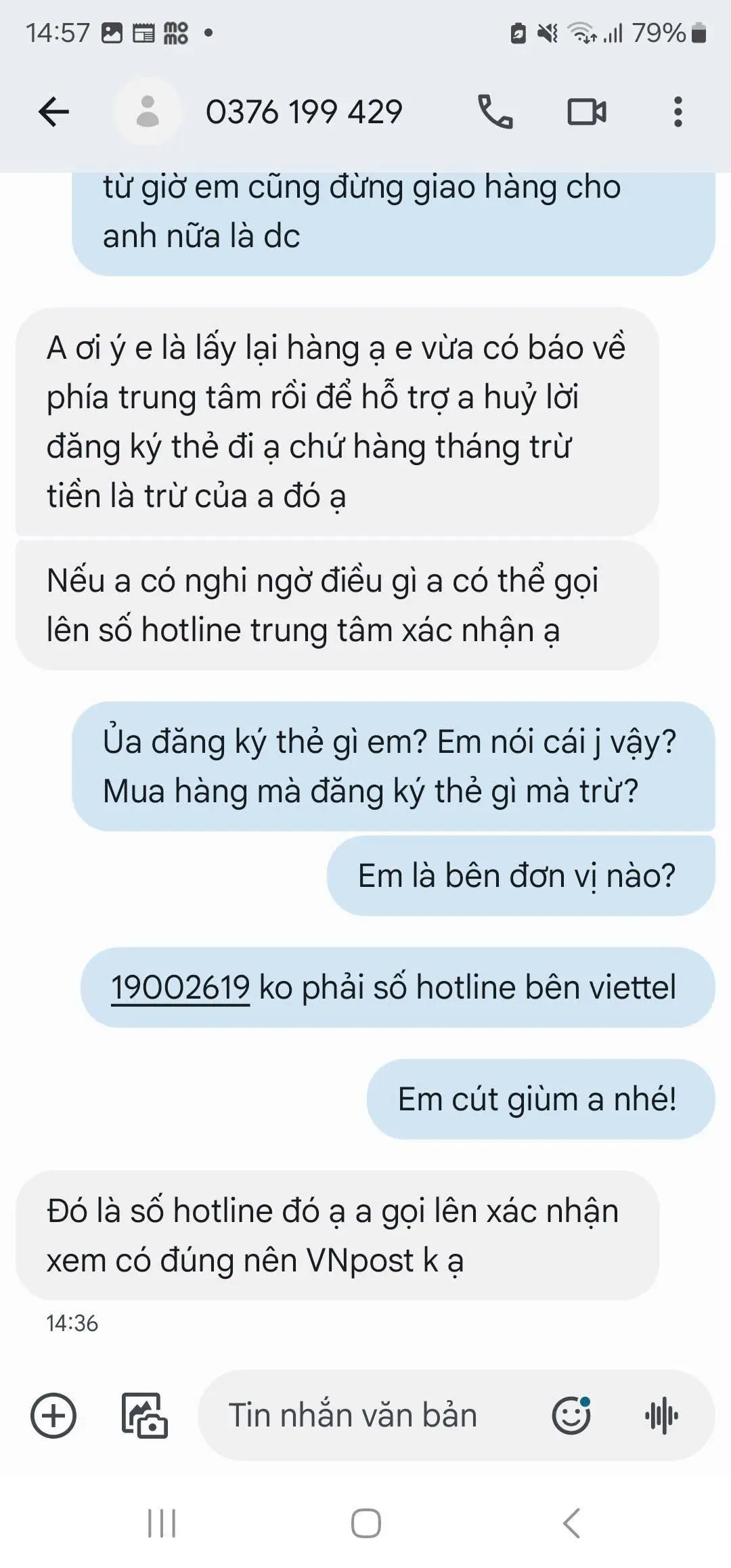Go back to the conversations list
The width and height of the screenshot is (731, 1568).
(54, 112)
